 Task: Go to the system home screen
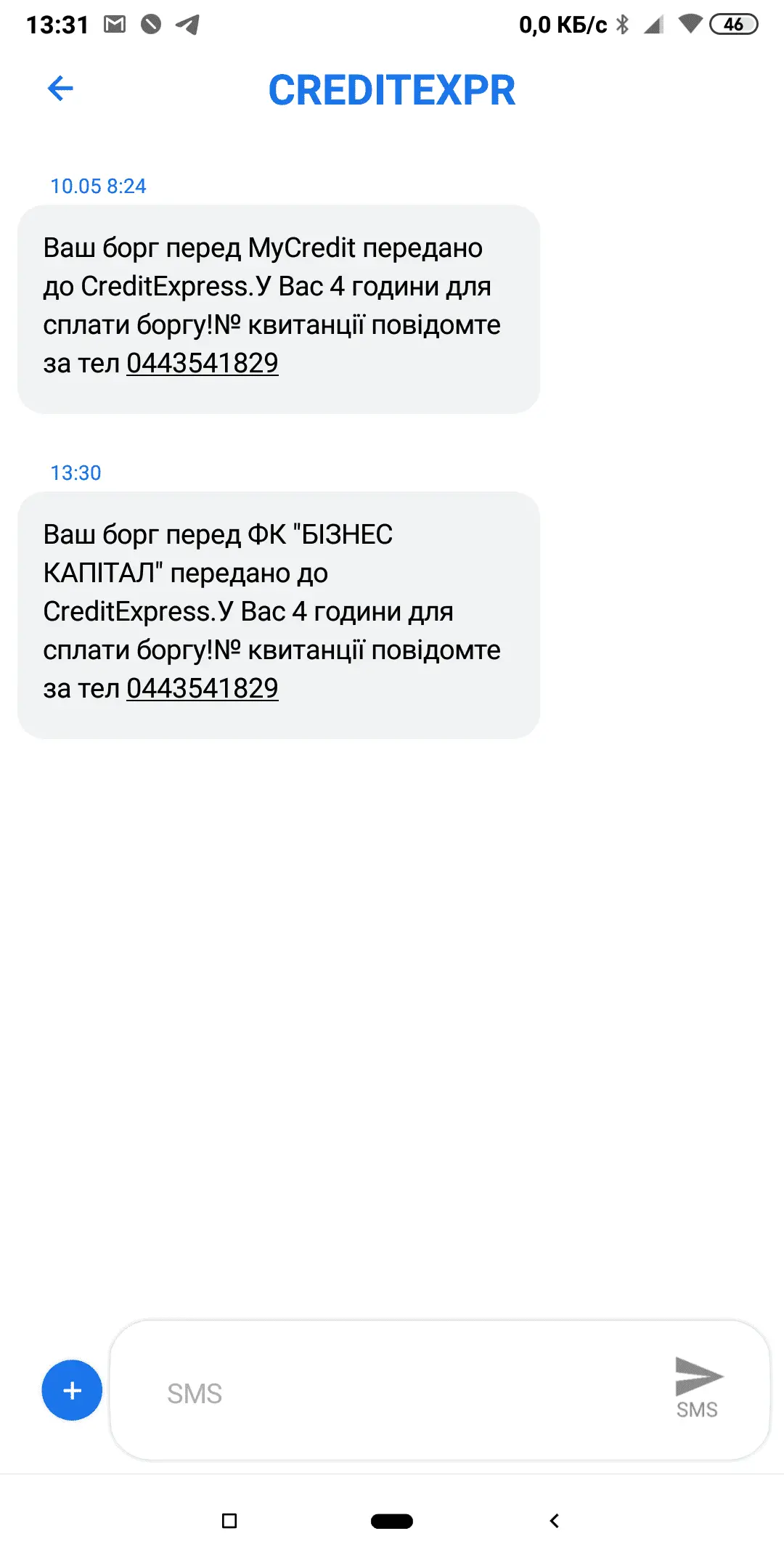pos(392,1521)
